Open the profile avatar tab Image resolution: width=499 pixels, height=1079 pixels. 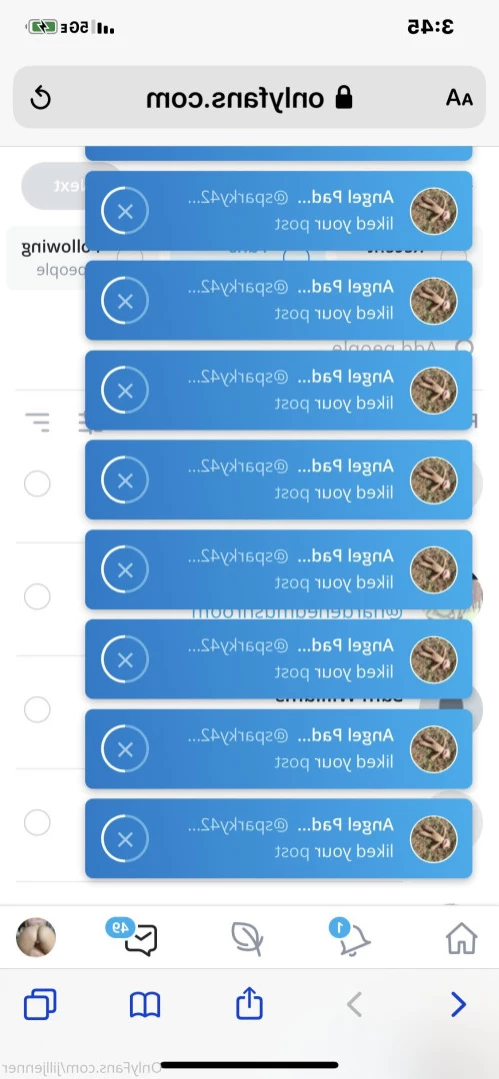point(36,937)
